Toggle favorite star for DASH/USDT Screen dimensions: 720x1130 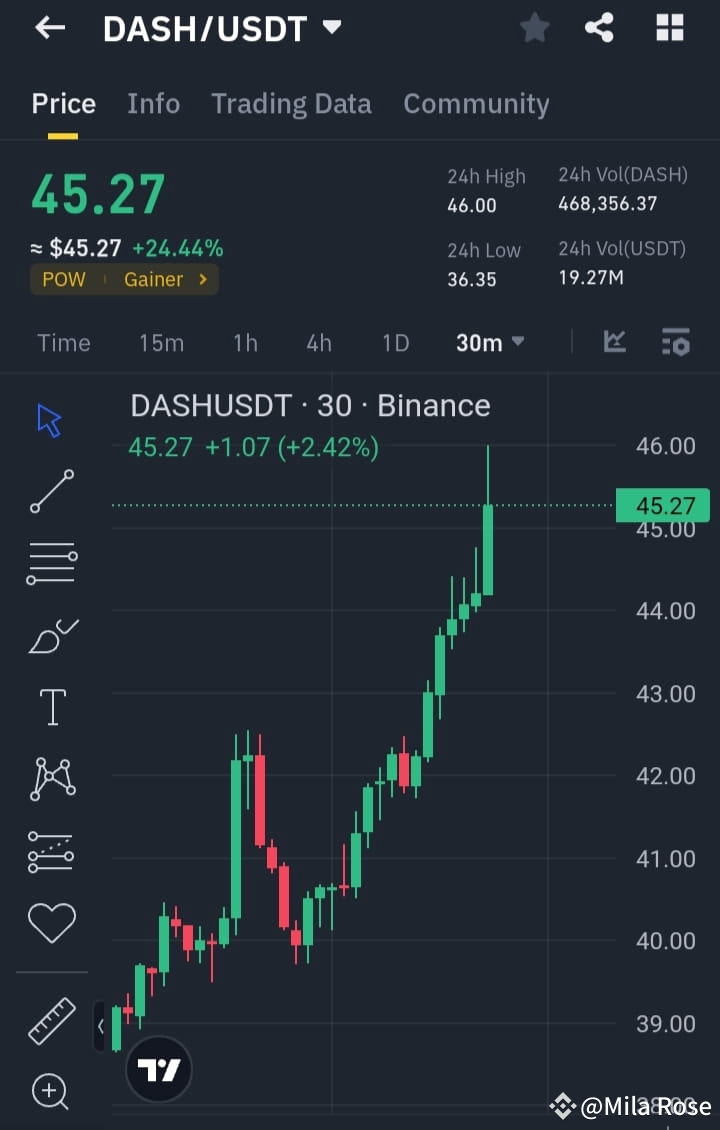pos(534,27)
